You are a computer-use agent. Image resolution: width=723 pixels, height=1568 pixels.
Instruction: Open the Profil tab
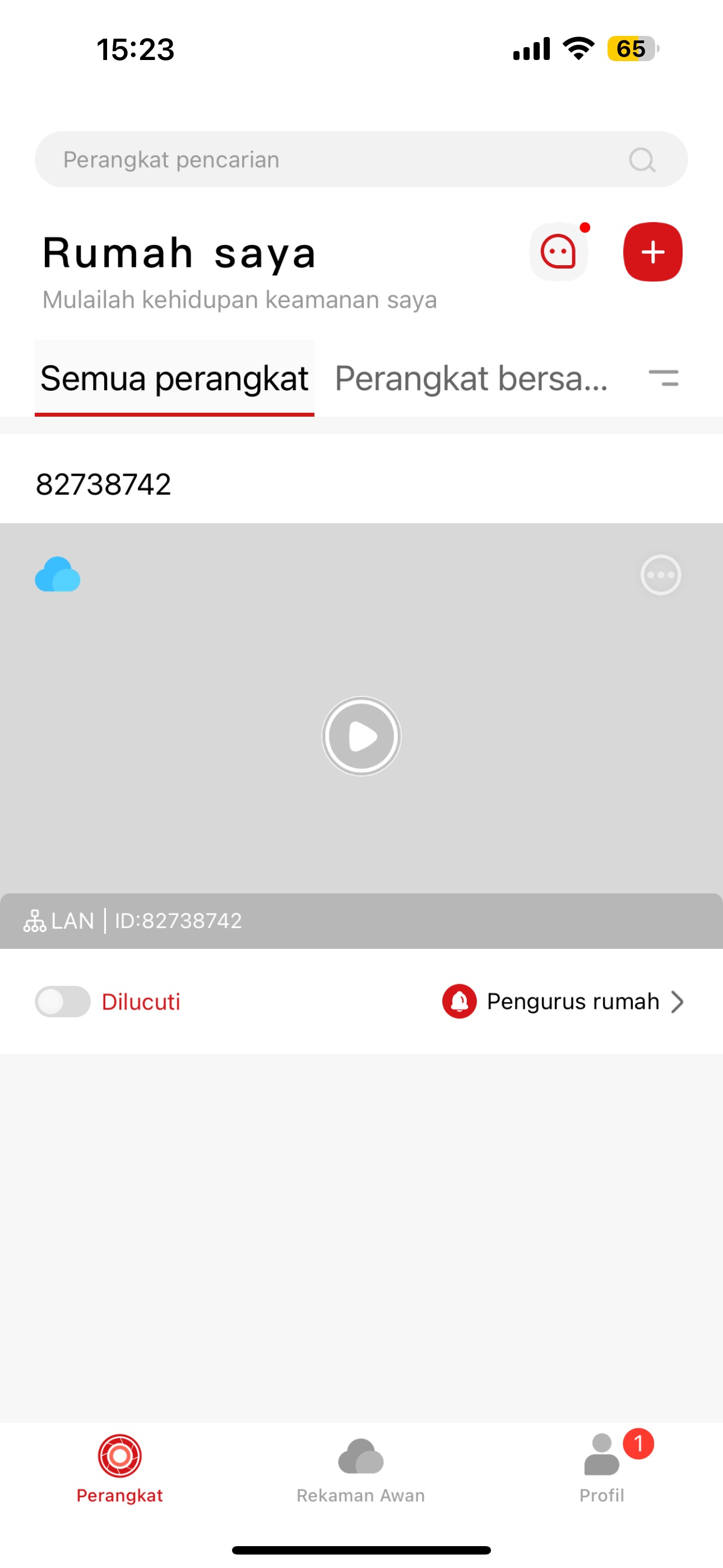tap(602, 1469)
